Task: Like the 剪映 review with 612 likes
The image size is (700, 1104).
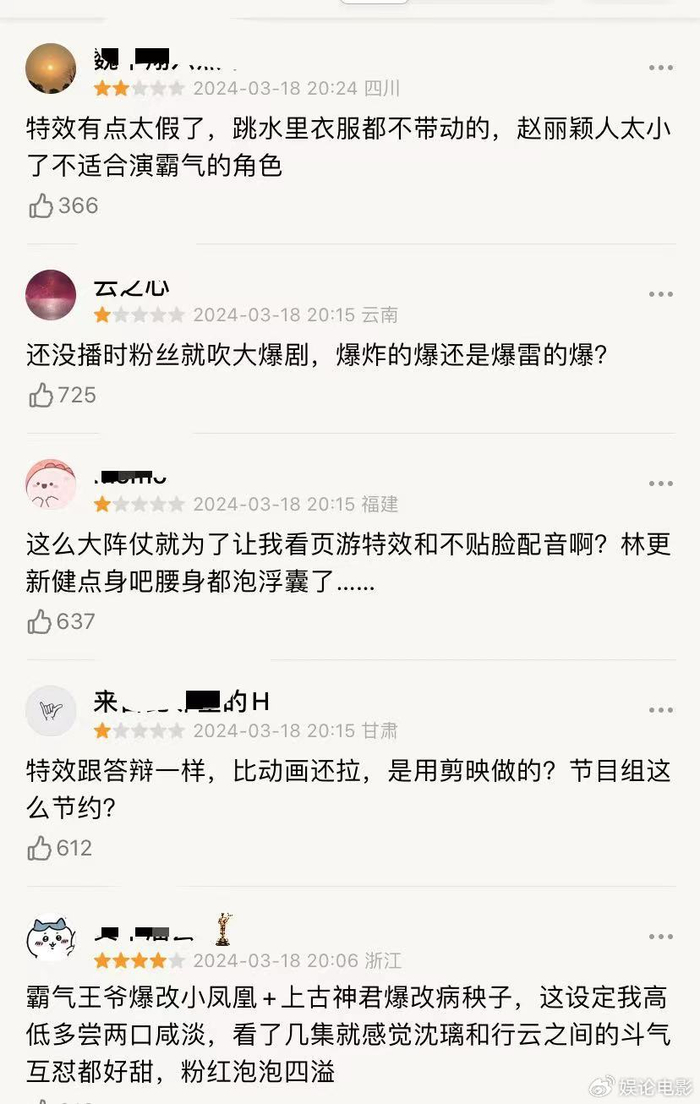Action: [x=42, y=849]
